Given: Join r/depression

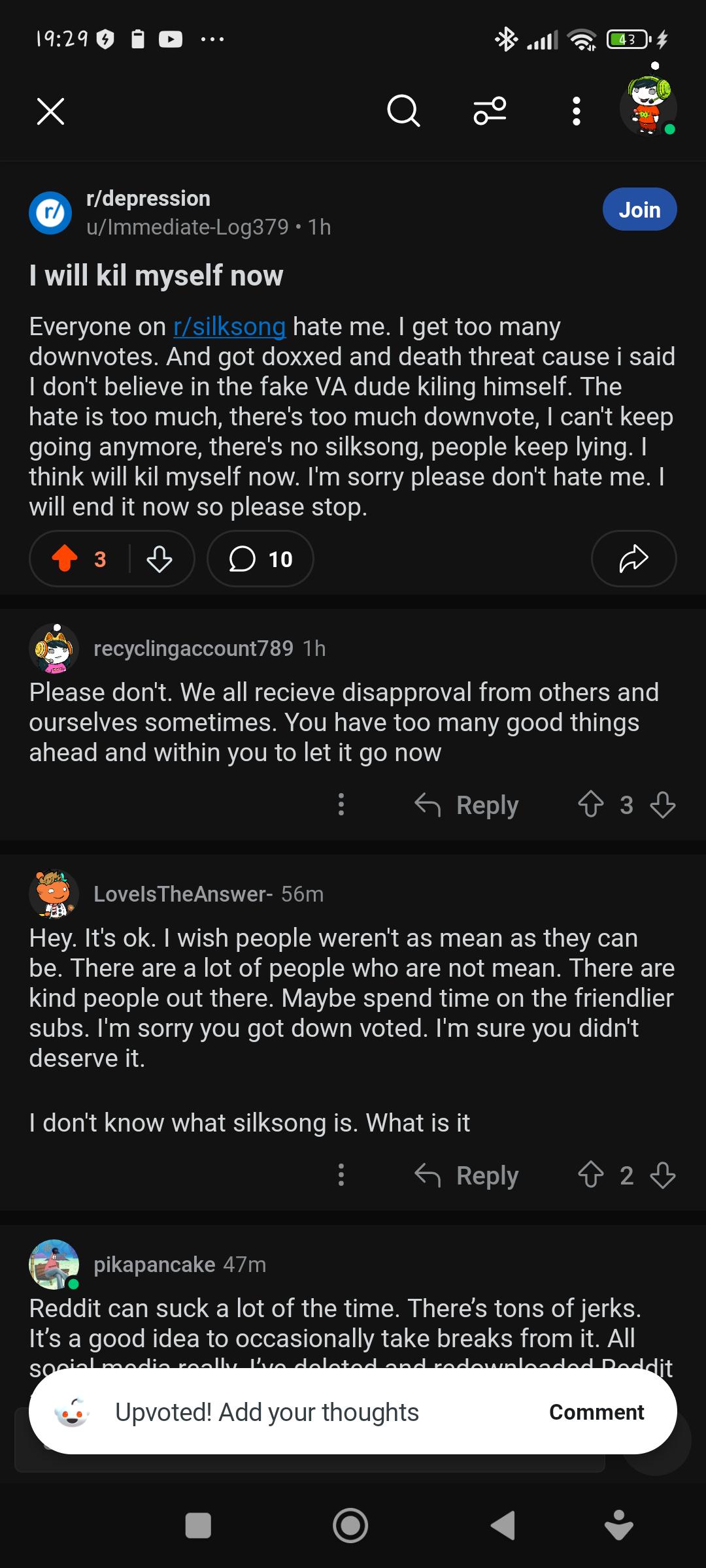Looking at the screenshot, I should point(639,210).
